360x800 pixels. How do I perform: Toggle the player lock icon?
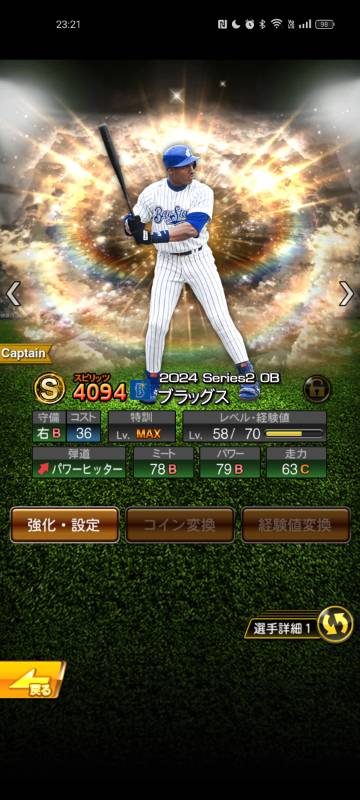(317, 389)
